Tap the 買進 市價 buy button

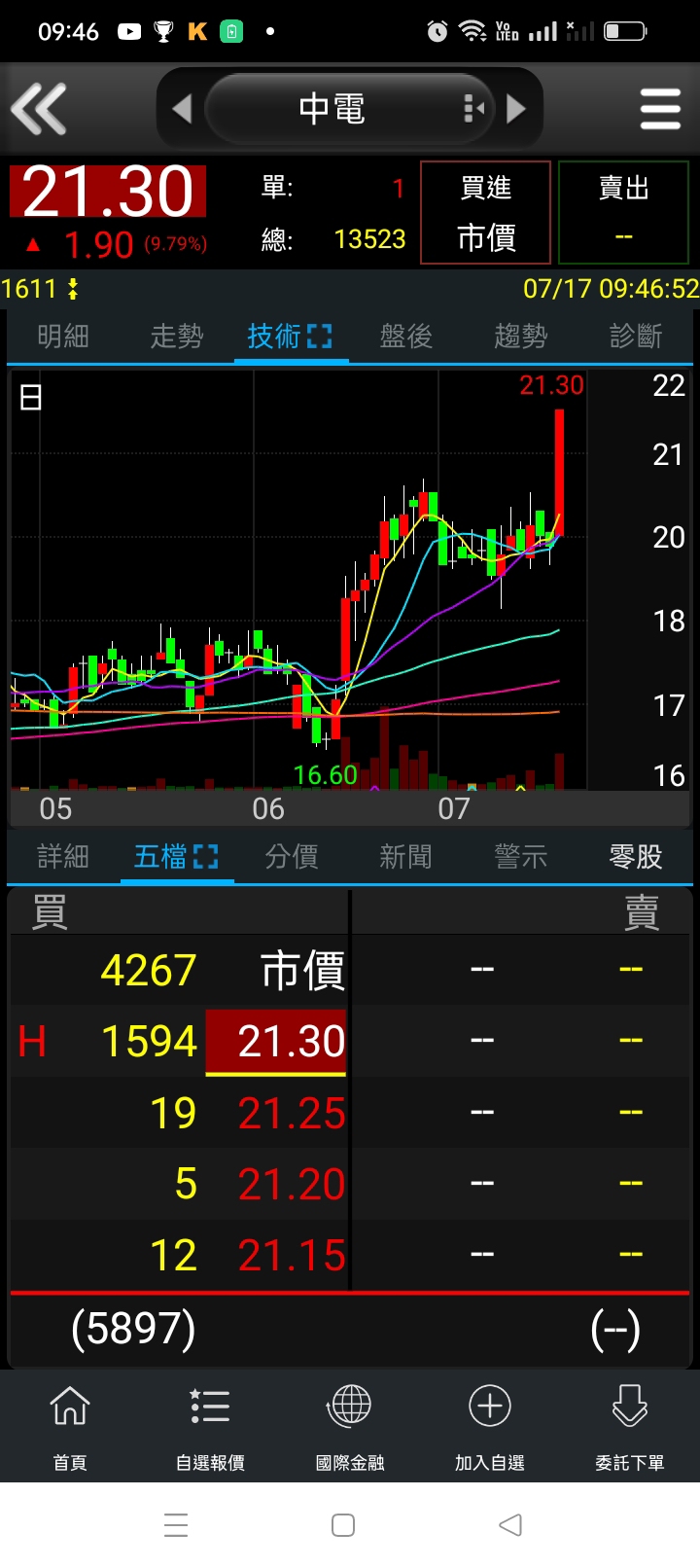pyautogui.click(x=485, y=213)
